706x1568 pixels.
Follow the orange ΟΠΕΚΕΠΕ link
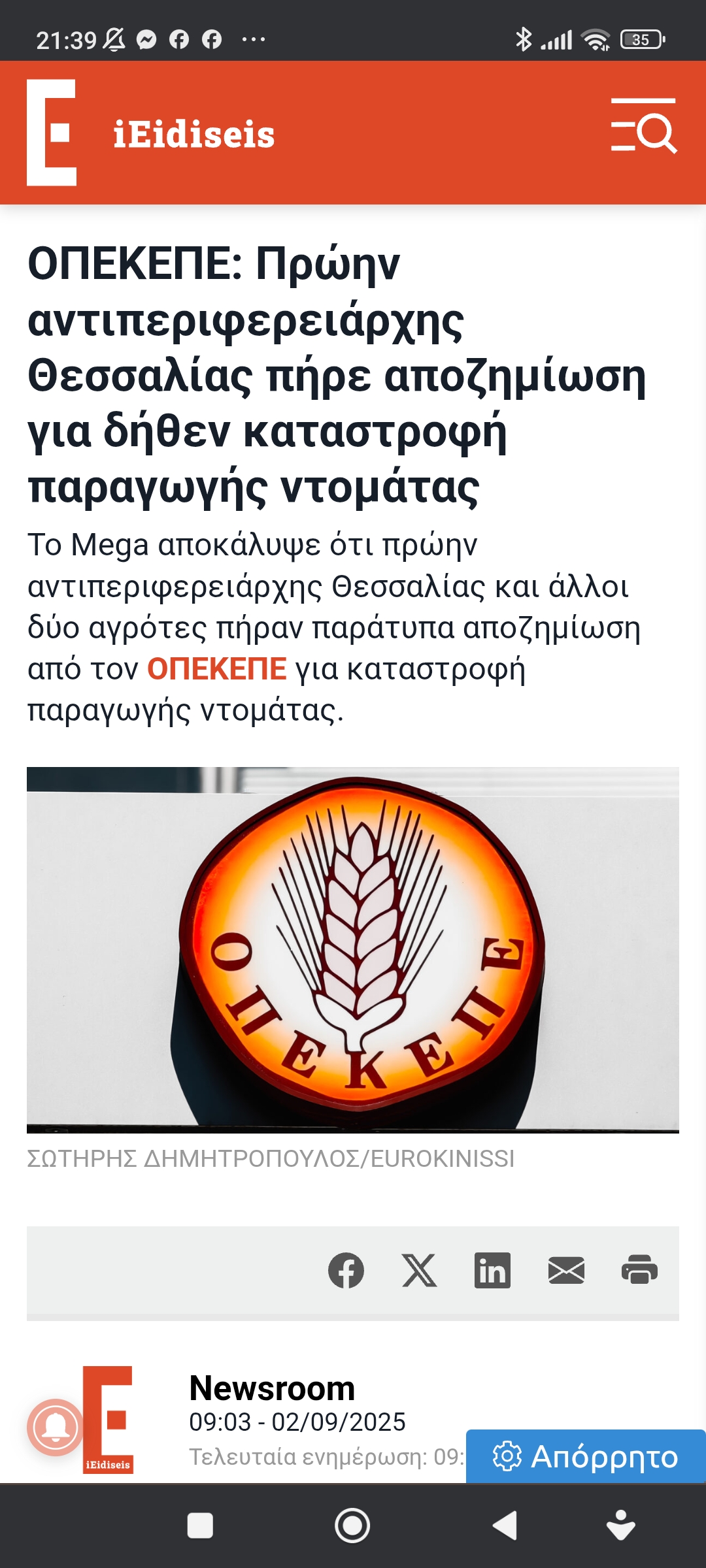point(216,669)
